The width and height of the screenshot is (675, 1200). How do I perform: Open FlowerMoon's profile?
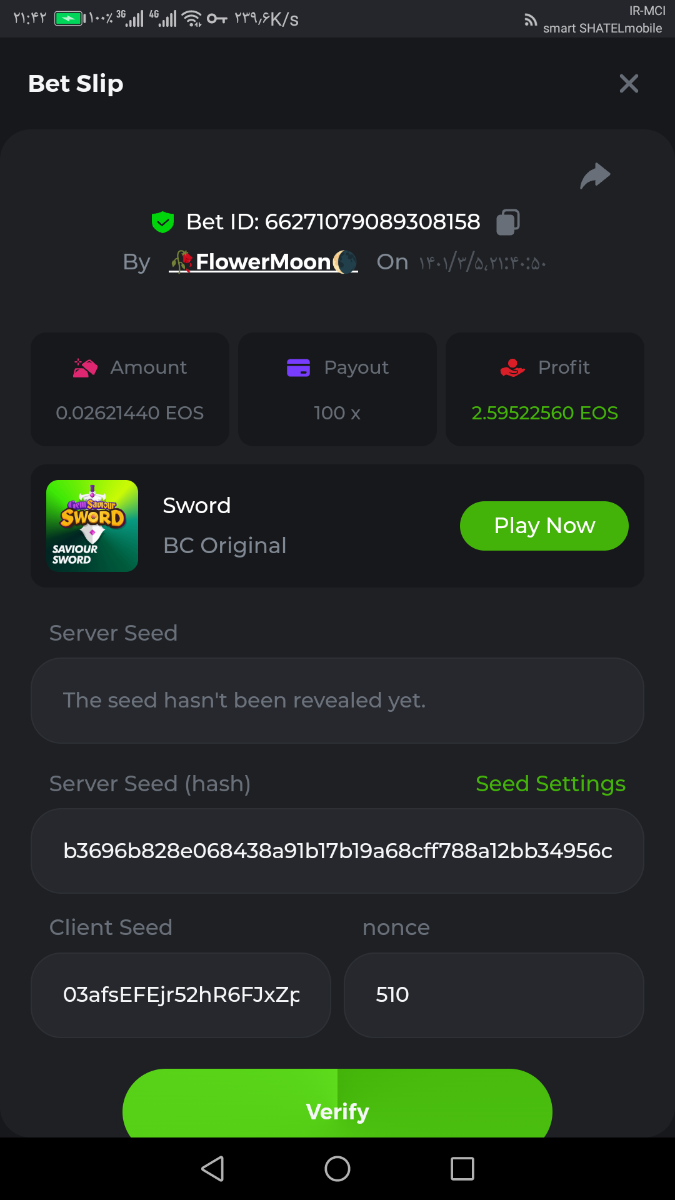[x=264, y=262]
